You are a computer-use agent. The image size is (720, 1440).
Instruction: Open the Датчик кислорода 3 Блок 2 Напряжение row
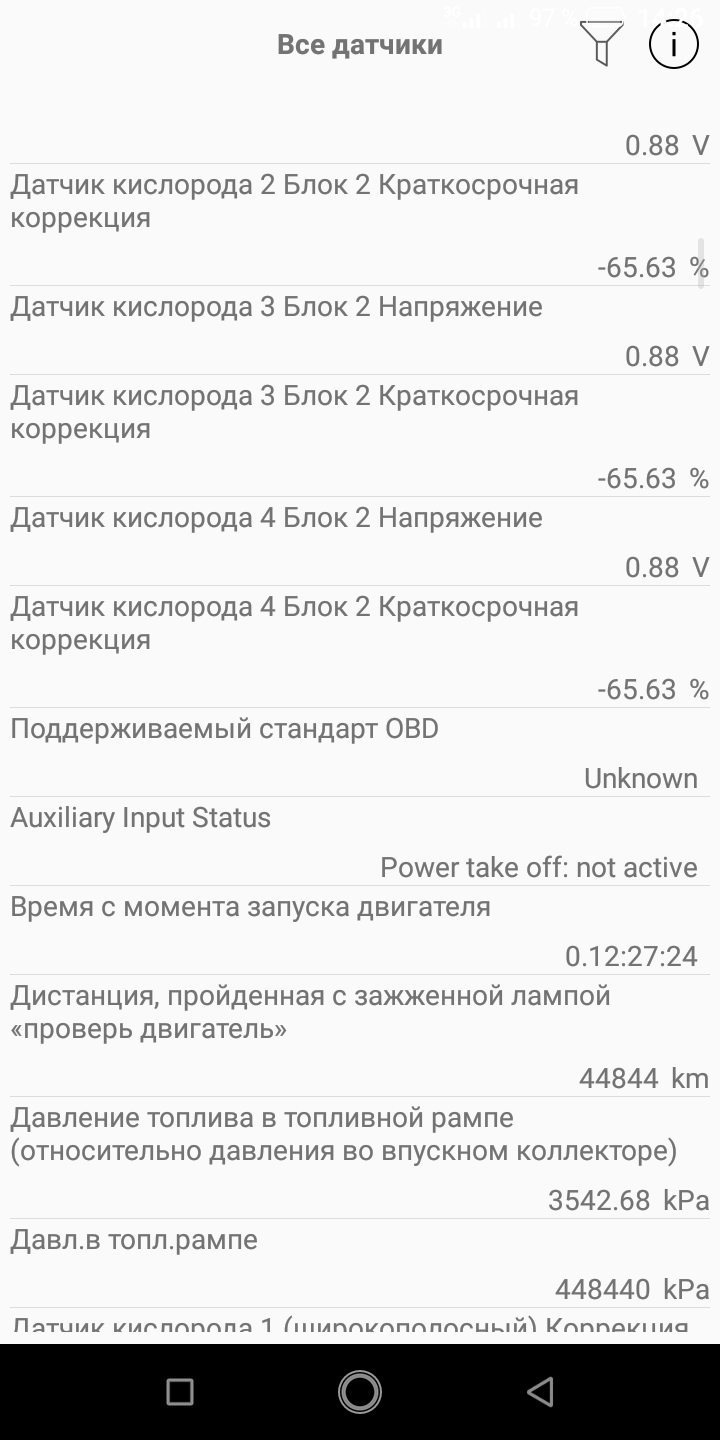[360, 331]
